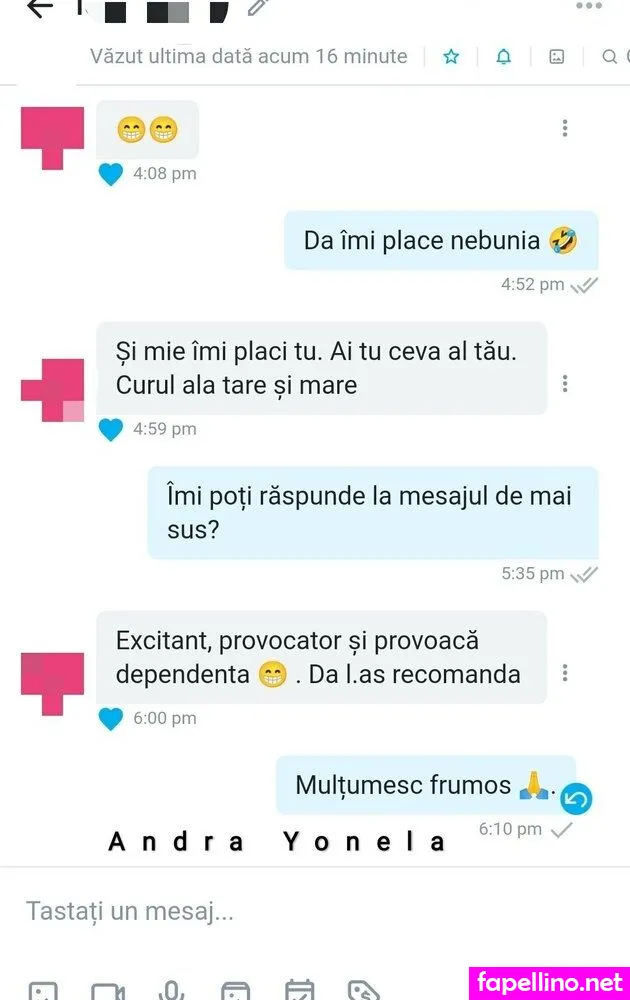Tap the heart under the 6:00 pm message

tap(111, 719)
